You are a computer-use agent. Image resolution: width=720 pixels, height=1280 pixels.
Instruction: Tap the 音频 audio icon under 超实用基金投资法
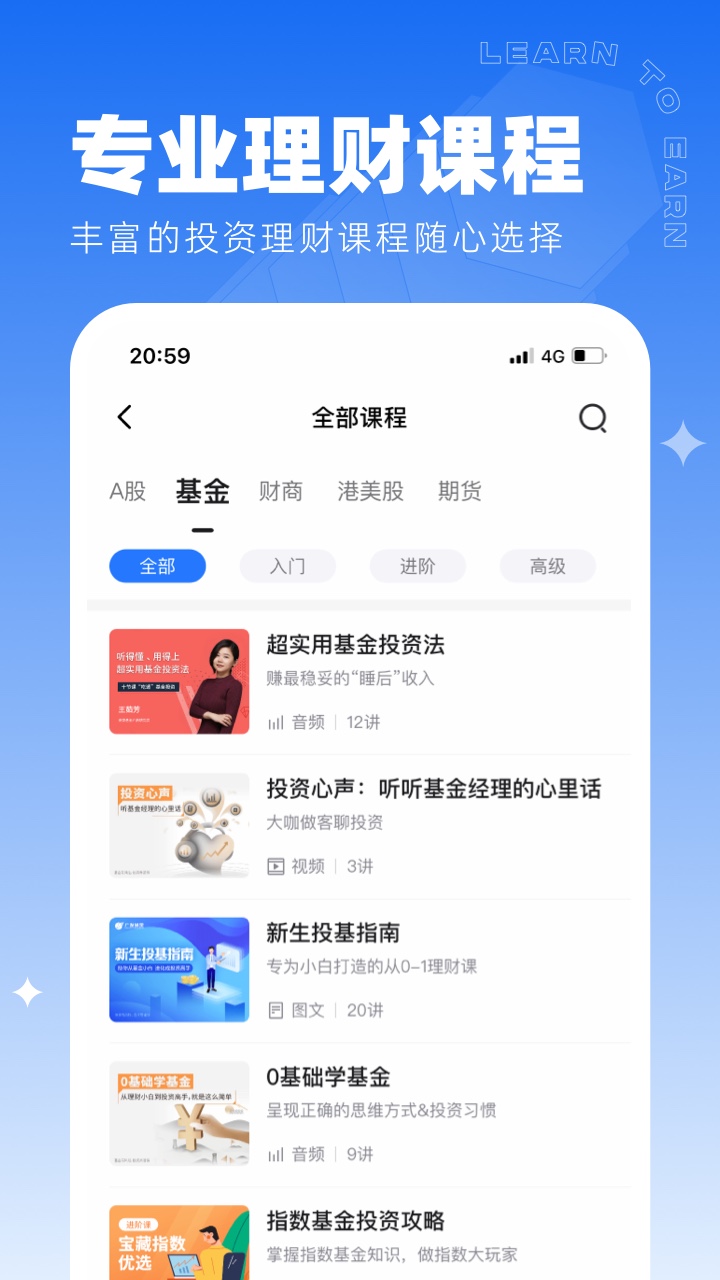tap(277, 721)
